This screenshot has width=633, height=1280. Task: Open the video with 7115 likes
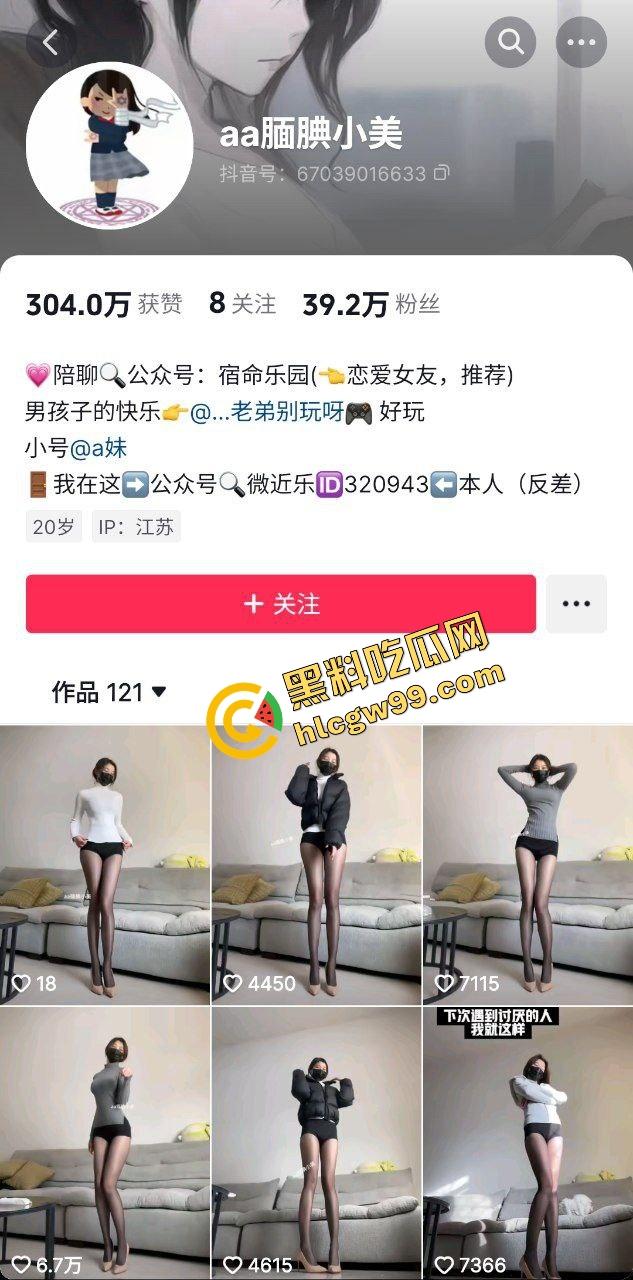coord(528,865)
